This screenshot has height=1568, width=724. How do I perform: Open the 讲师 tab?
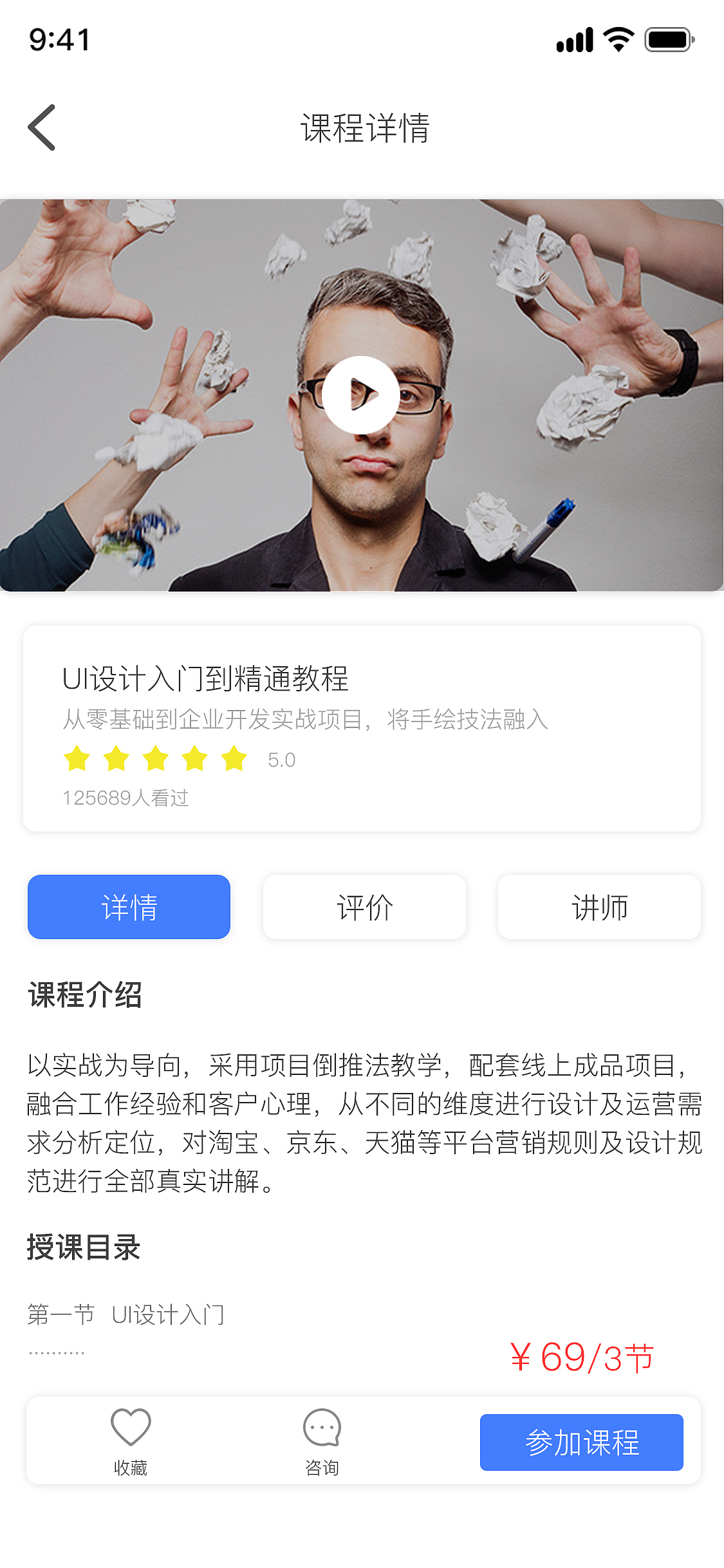point(599,906)
